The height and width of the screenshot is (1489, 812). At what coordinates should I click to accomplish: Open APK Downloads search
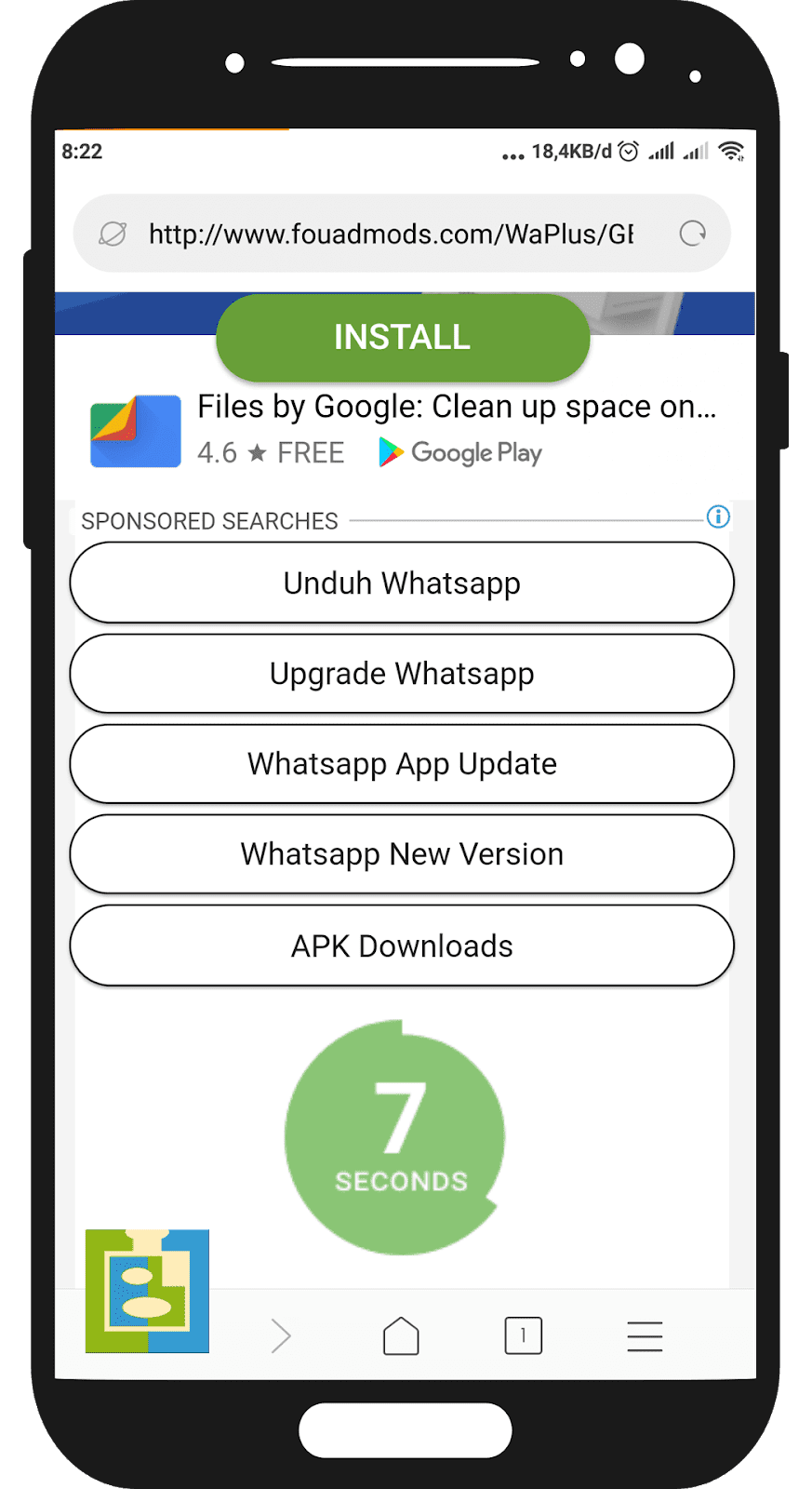pyautogui.click(x=402, y=946)
